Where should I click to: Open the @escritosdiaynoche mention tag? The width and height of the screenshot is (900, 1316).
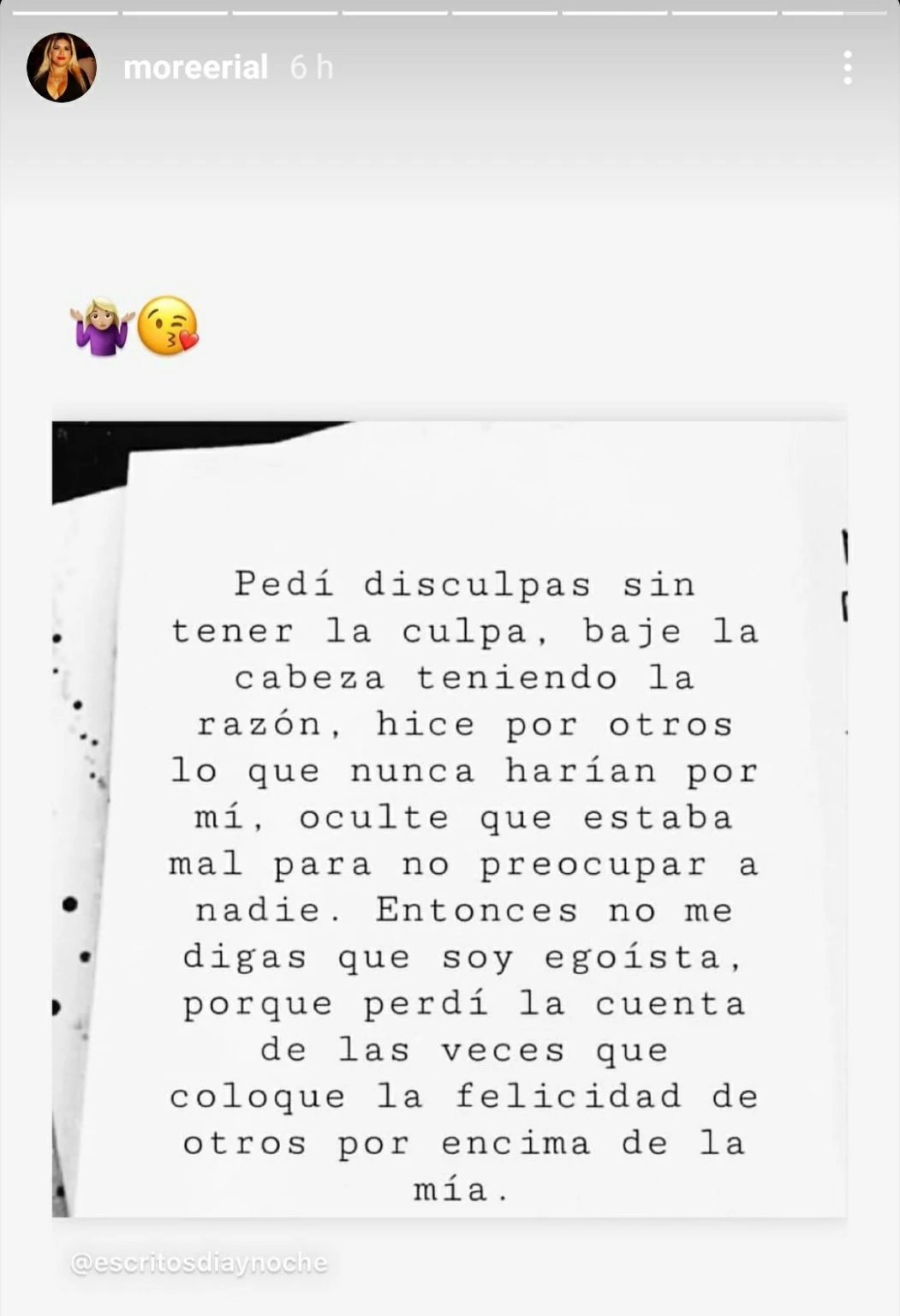[x=199, y=1263]
